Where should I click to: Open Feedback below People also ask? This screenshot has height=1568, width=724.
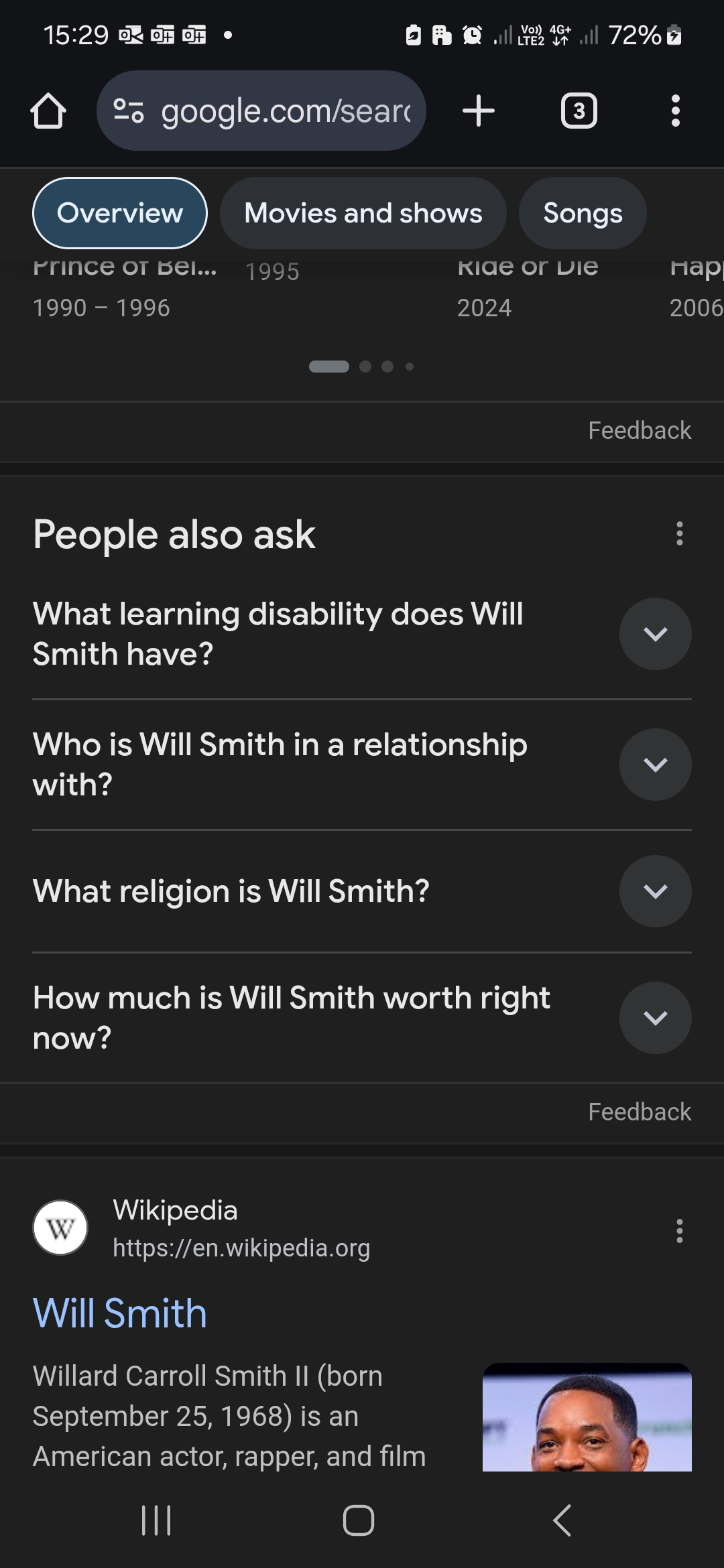click(640, 1112)
